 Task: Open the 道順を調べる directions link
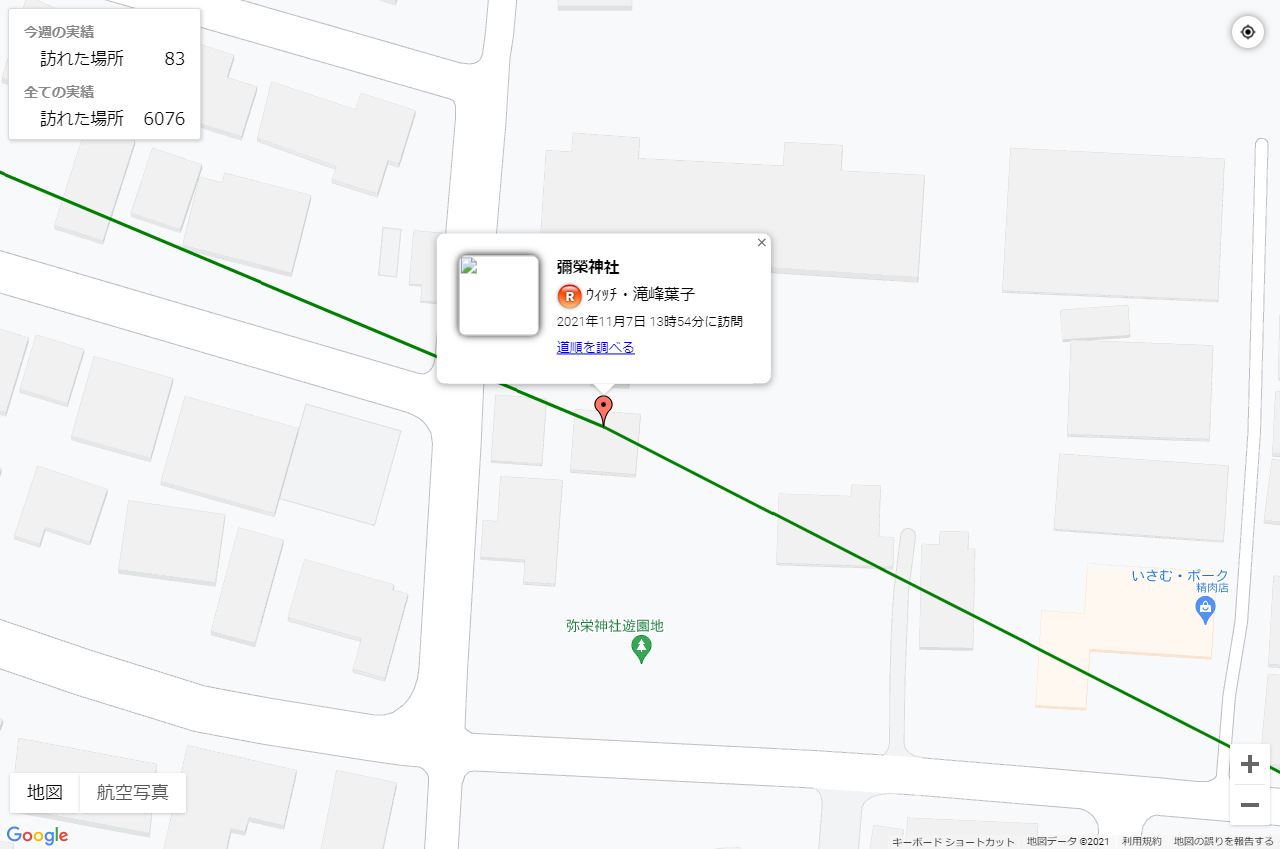(x=595, y=348)
